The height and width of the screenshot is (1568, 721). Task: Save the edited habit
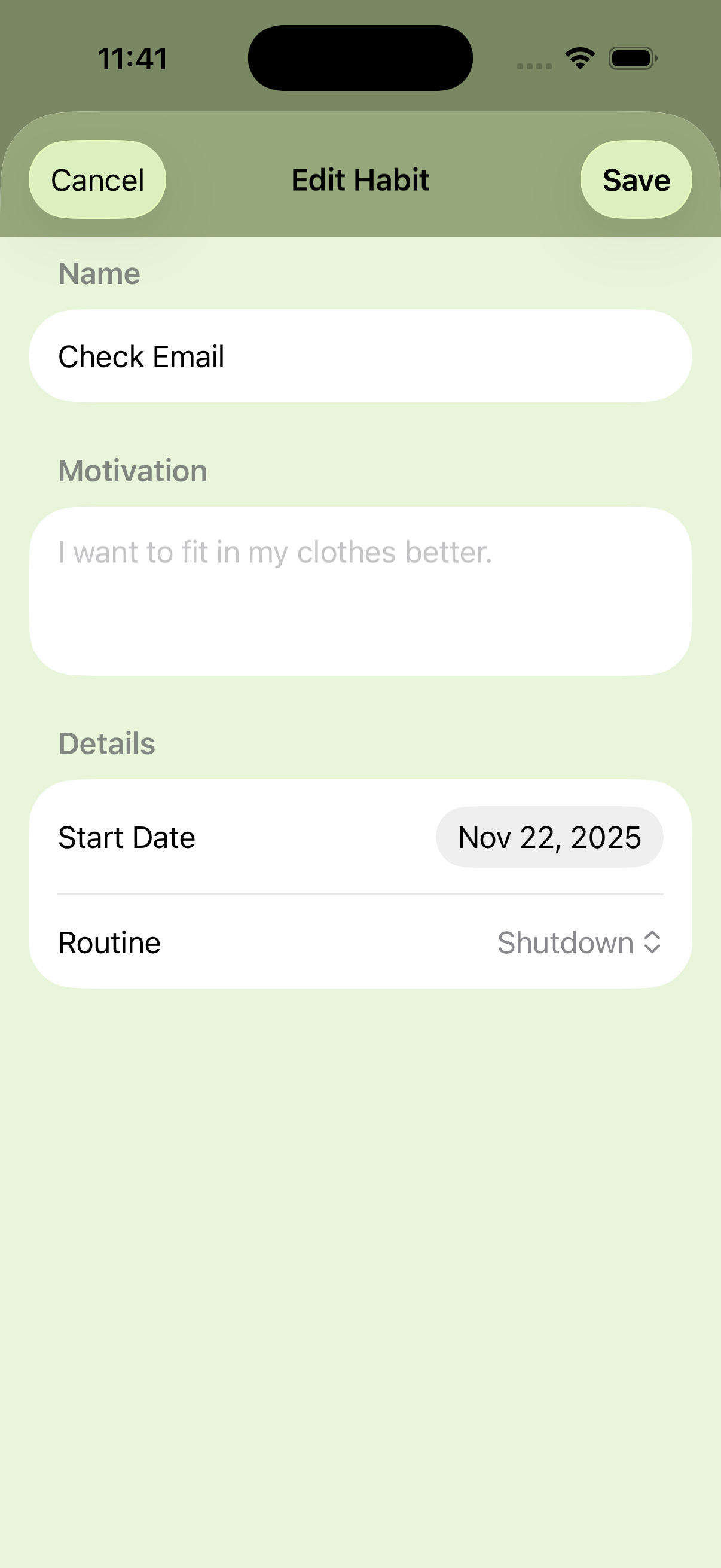[x=636, y=179]
